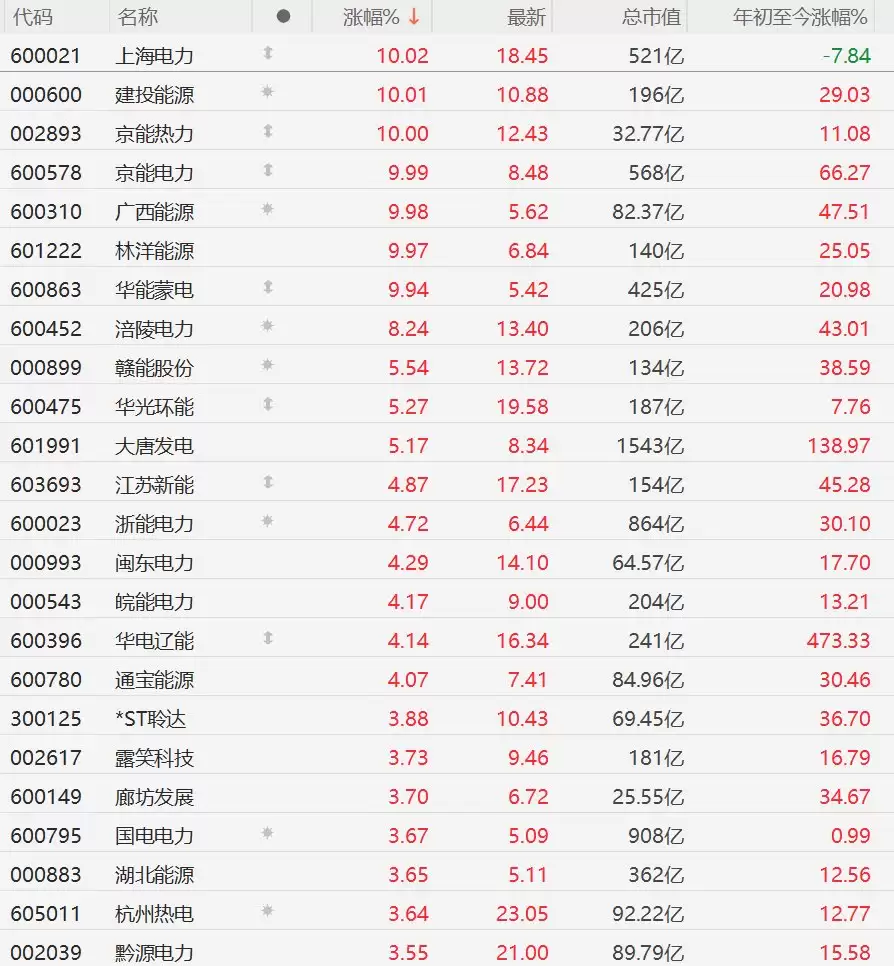View 京能电力 600578 quote
894x966 pixels.
(447, 172)
